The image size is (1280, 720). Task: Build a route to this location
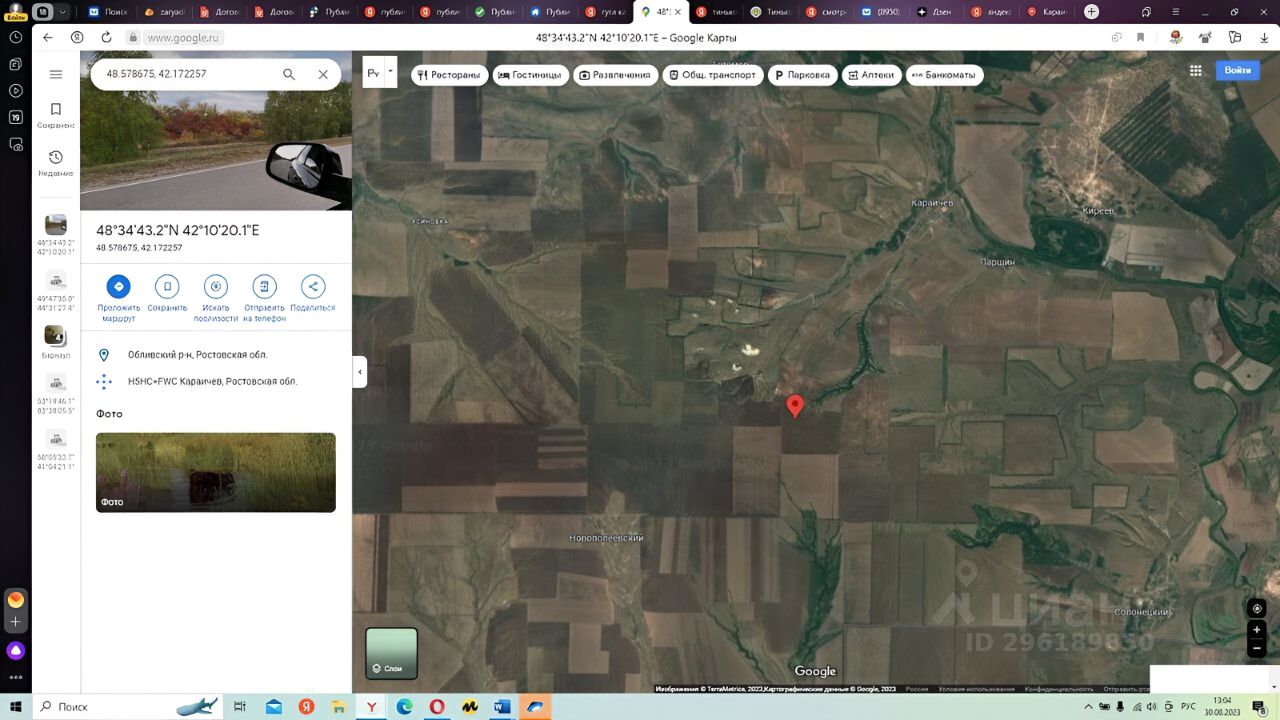[118, 287]
